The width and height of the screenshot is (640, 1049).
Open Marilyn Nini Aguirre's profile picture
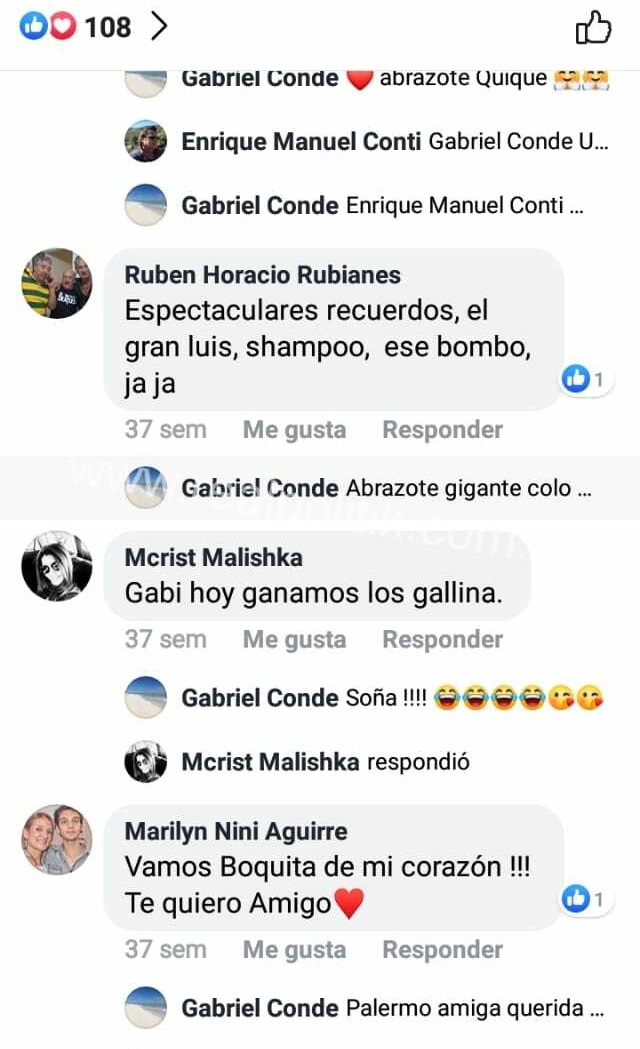pos(57,839)
